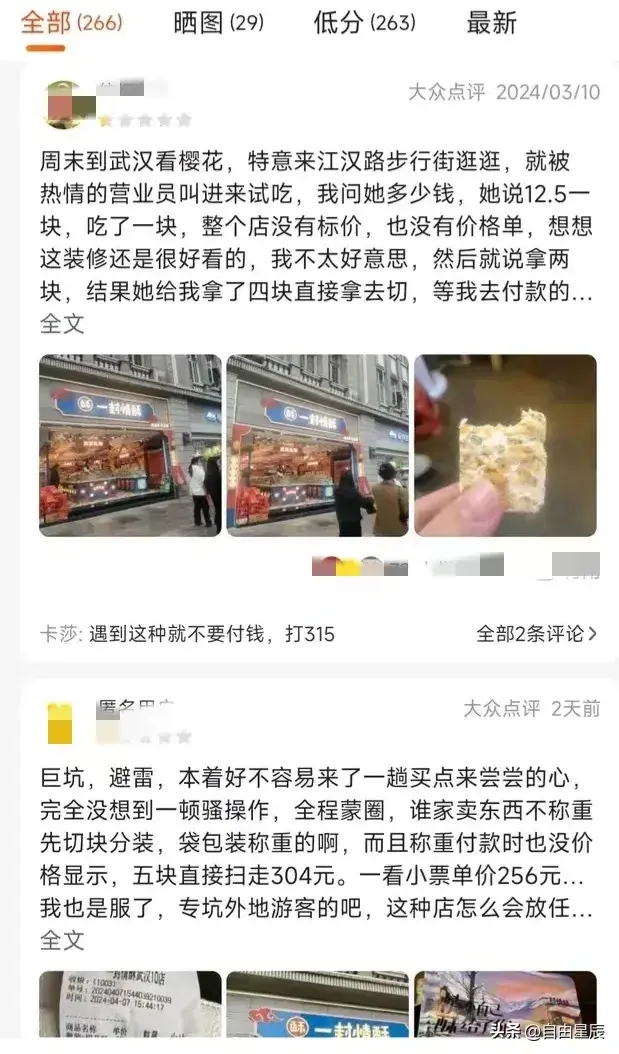Open the avatar of the 2天前 reviewer

tap(61, 722)
